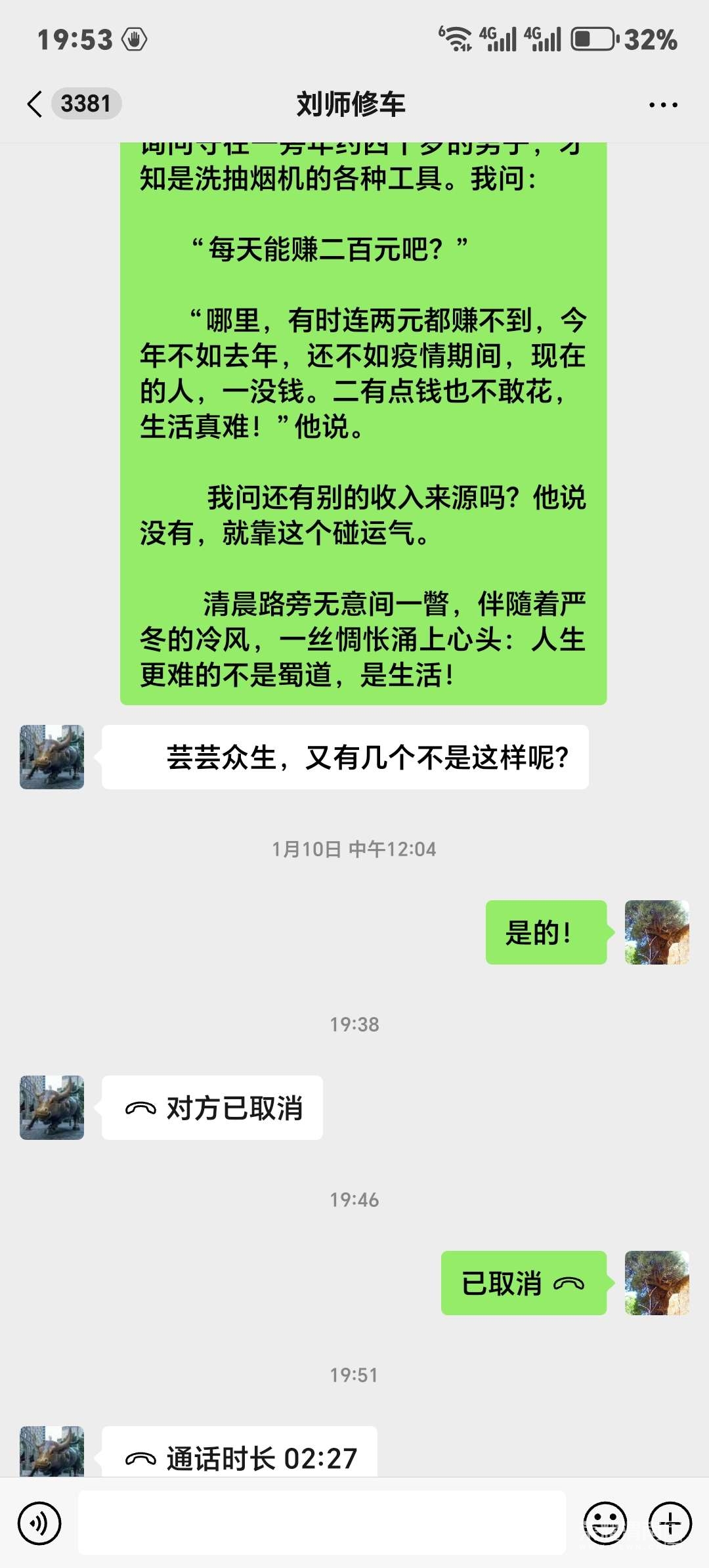Switch to voice message input

[39, 1523]
